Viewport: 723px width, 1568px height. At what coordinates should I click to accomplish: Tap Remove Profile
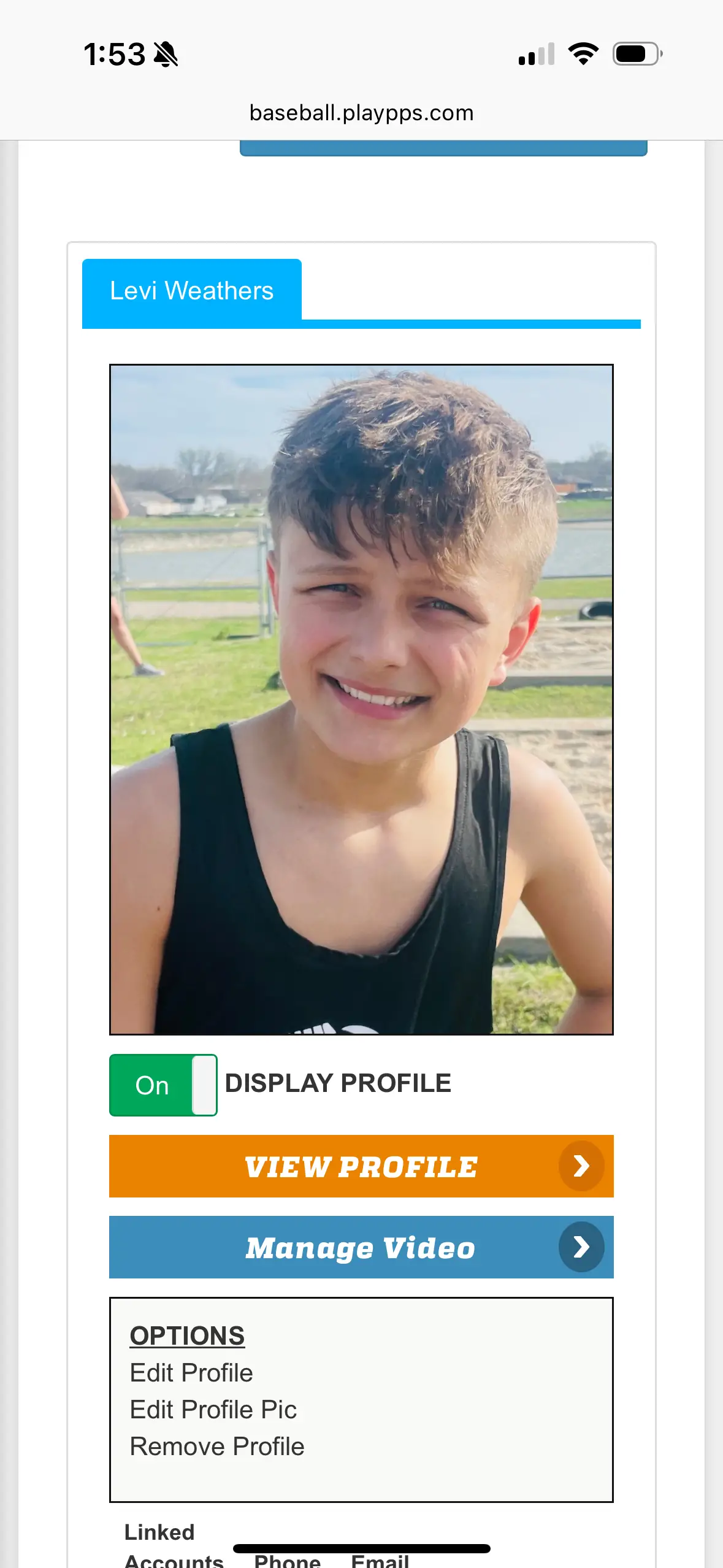[217, 1447]
